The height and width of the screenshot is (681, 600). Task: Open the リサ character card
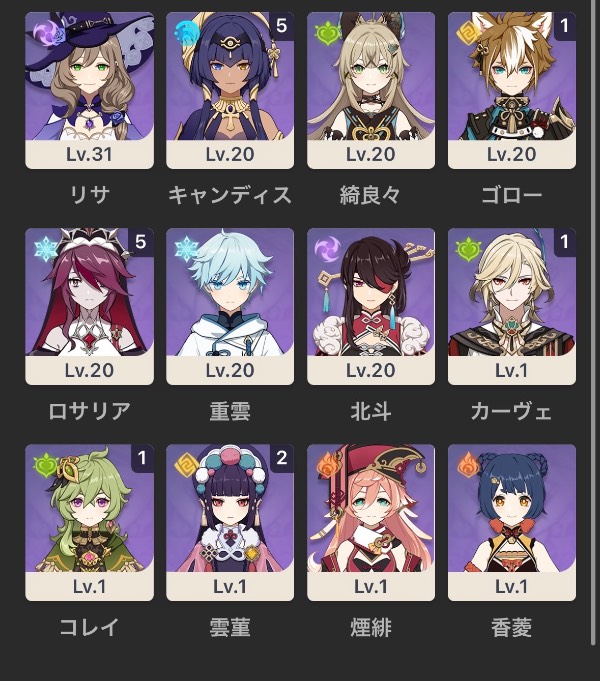[x=89, y=90]
